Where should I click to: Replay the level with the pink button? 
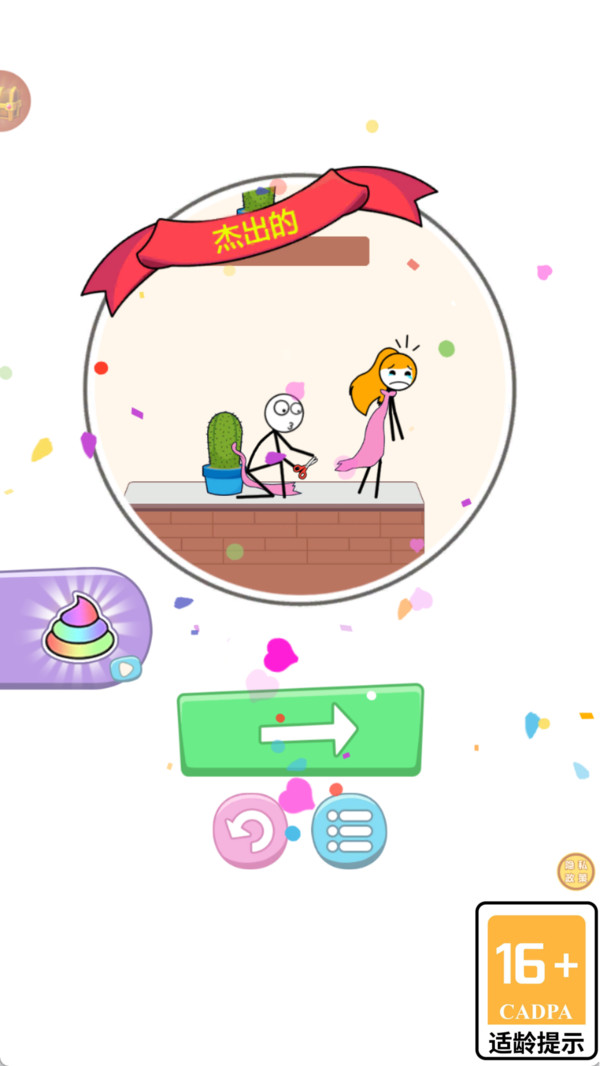[x=249, y=831]
